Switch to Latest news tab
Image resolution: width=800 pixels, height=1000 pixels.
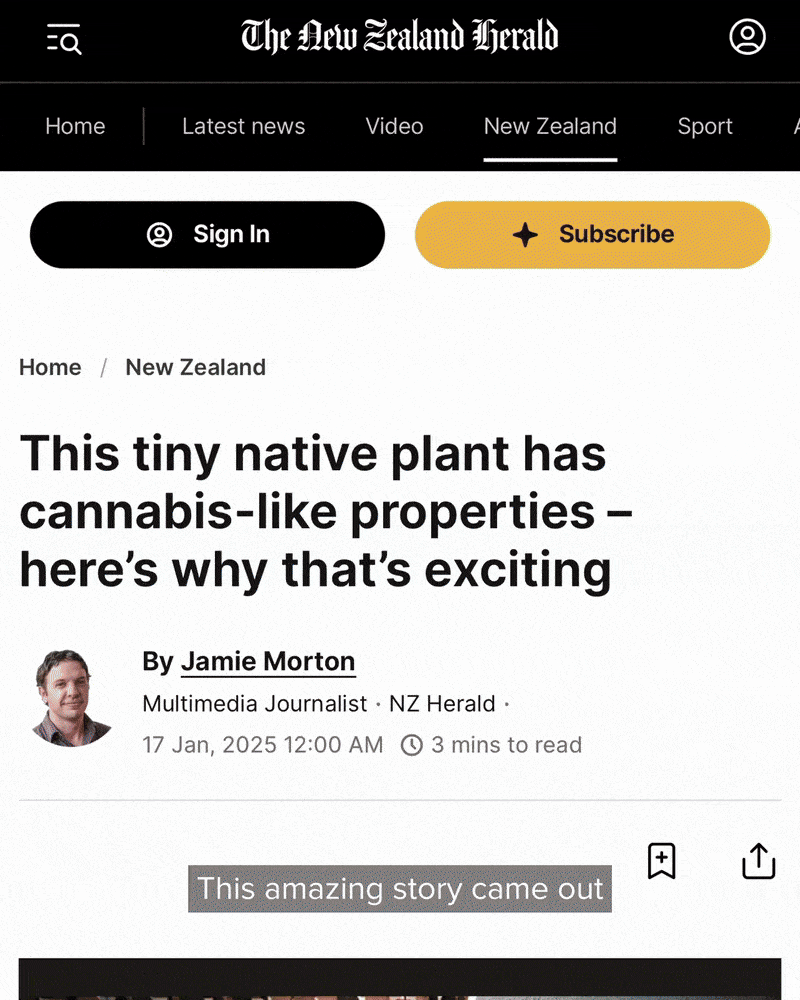click(x=243, y=126)
